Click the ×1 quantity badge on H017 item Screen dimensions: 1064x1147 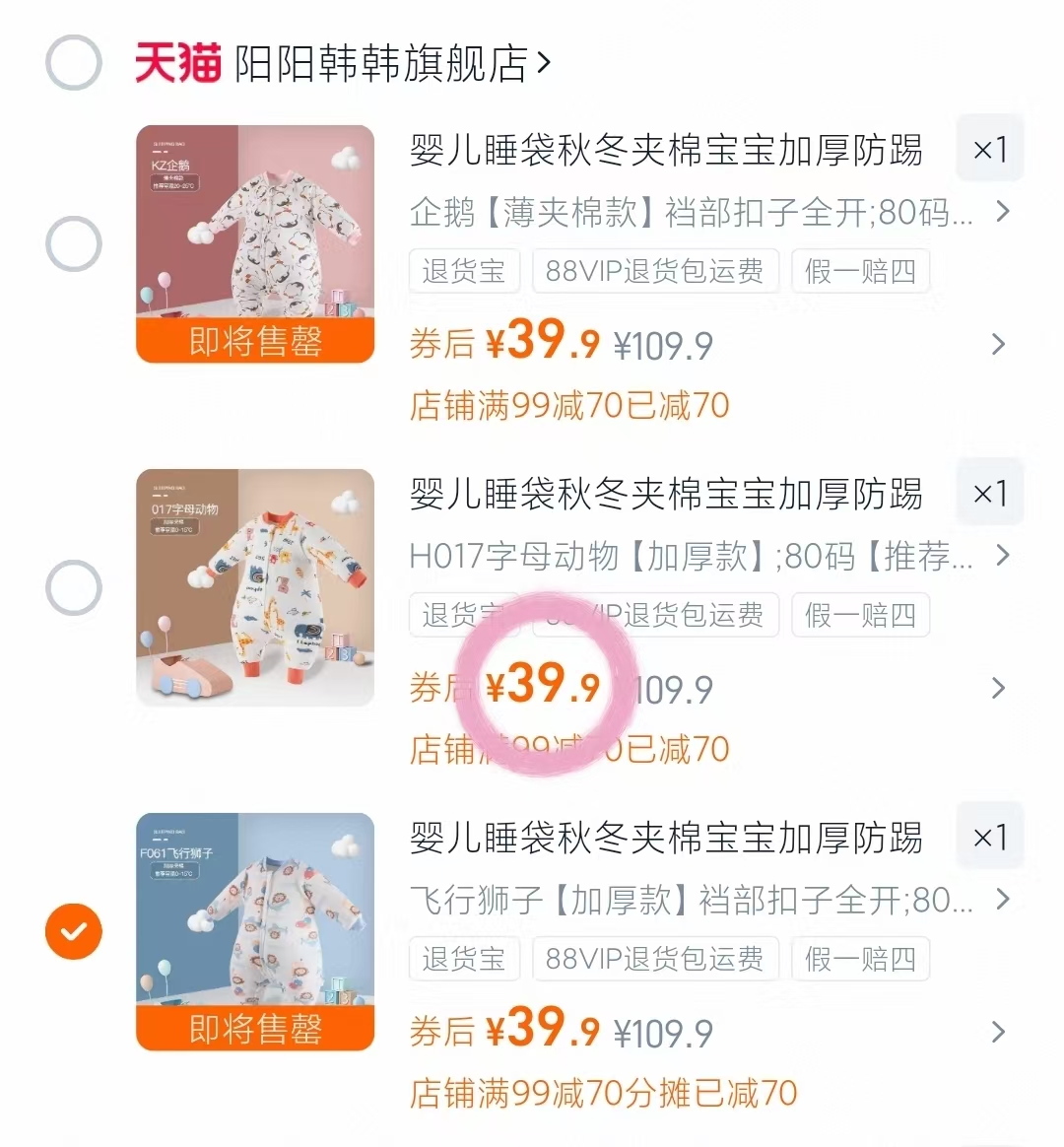click(989, 492)
